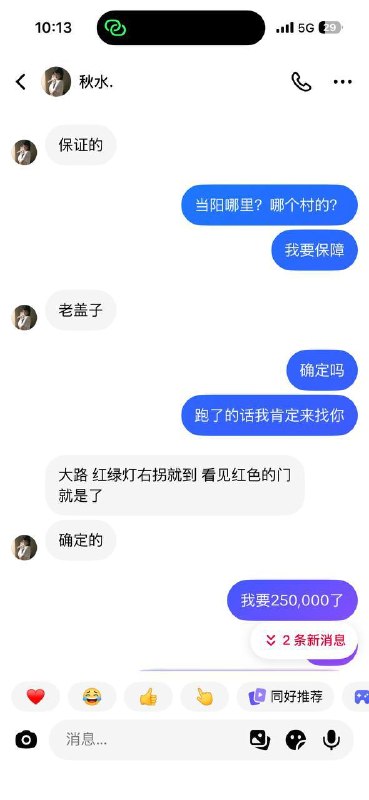Go back from the chat with 秋水.
Image resolution: width=369 pixels, height=800 pixels.
click(20, 82)
